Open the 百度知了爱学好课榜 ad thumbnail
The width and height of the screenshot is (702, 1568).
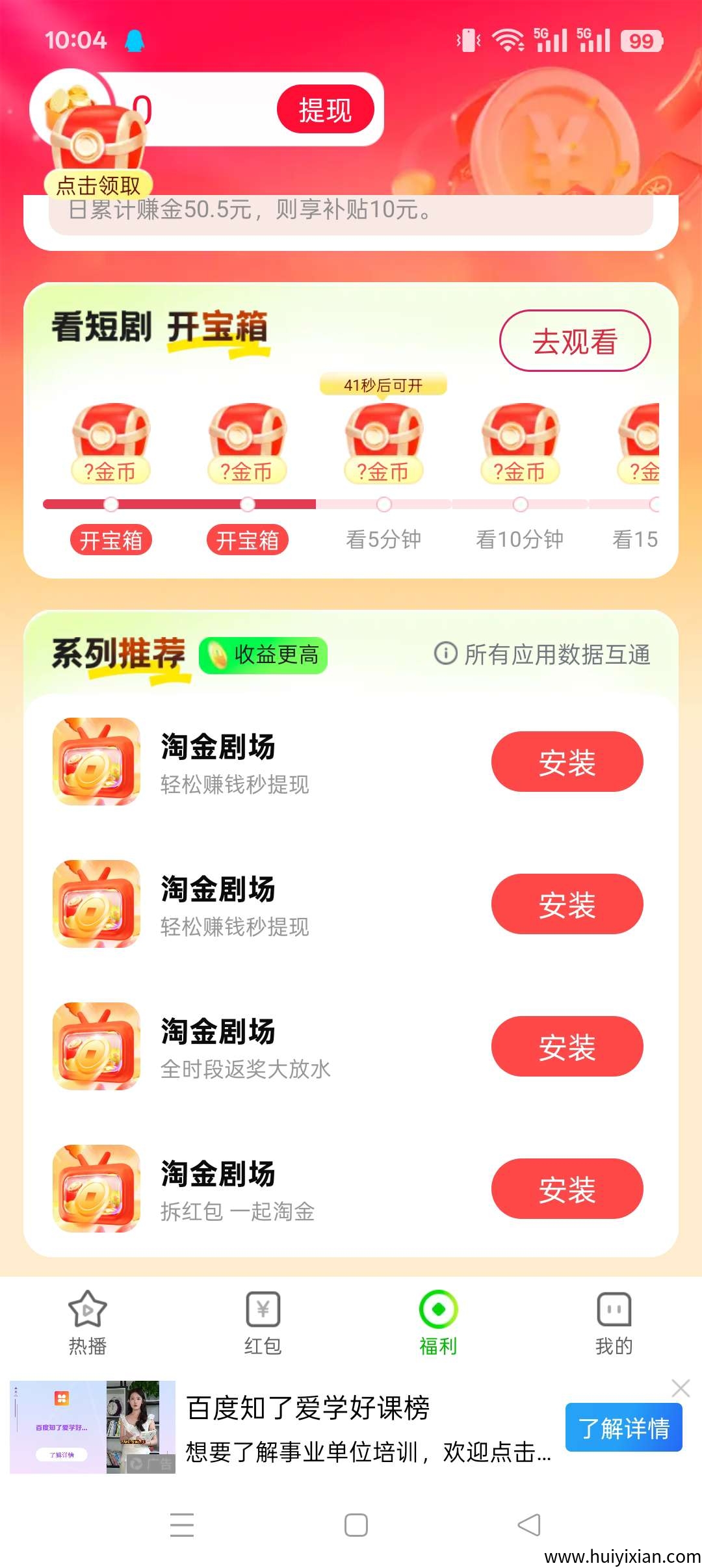[92, 1428]
